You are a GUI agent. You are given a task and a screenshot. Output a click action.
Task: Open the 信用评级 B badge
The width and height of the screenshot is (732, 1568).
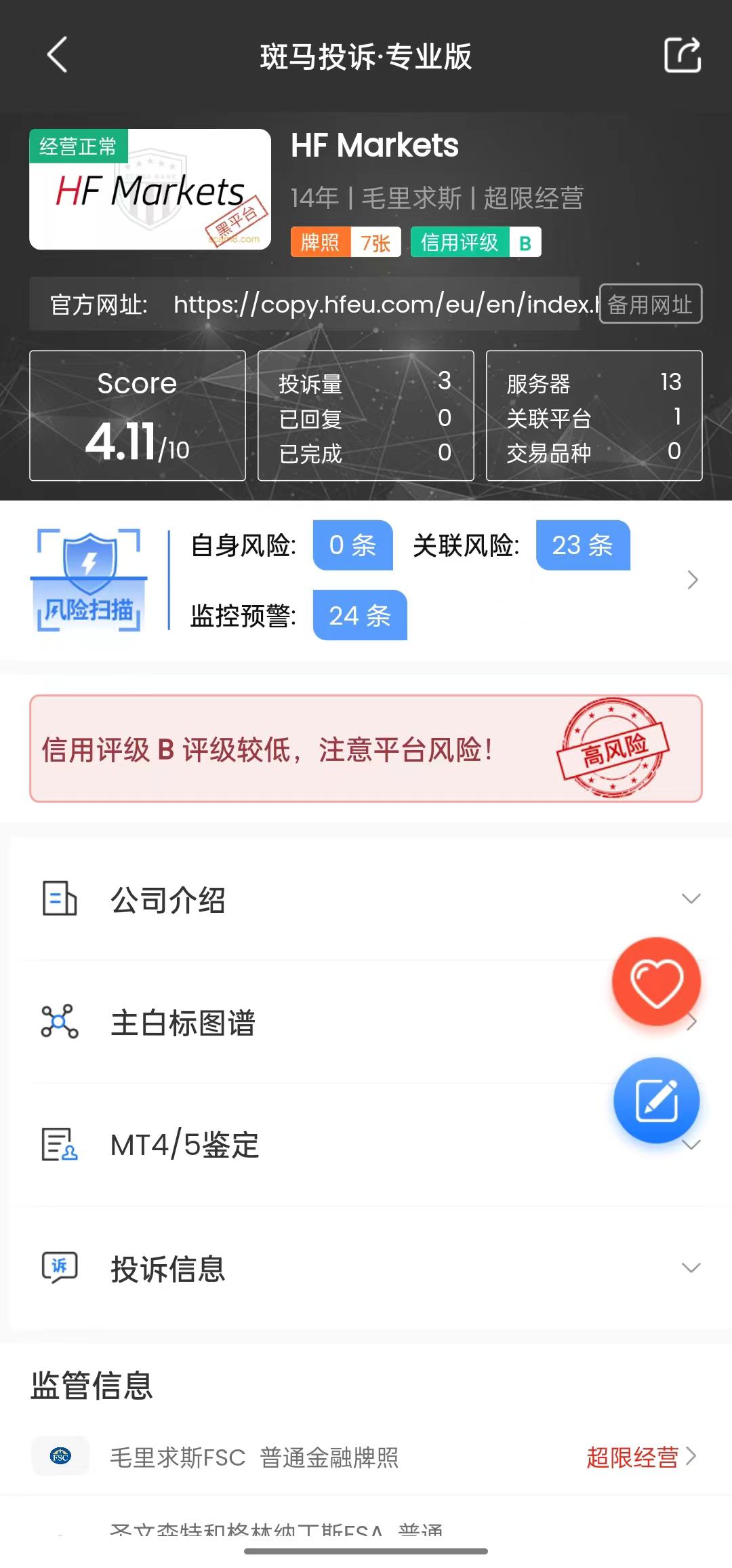(475, 242)
